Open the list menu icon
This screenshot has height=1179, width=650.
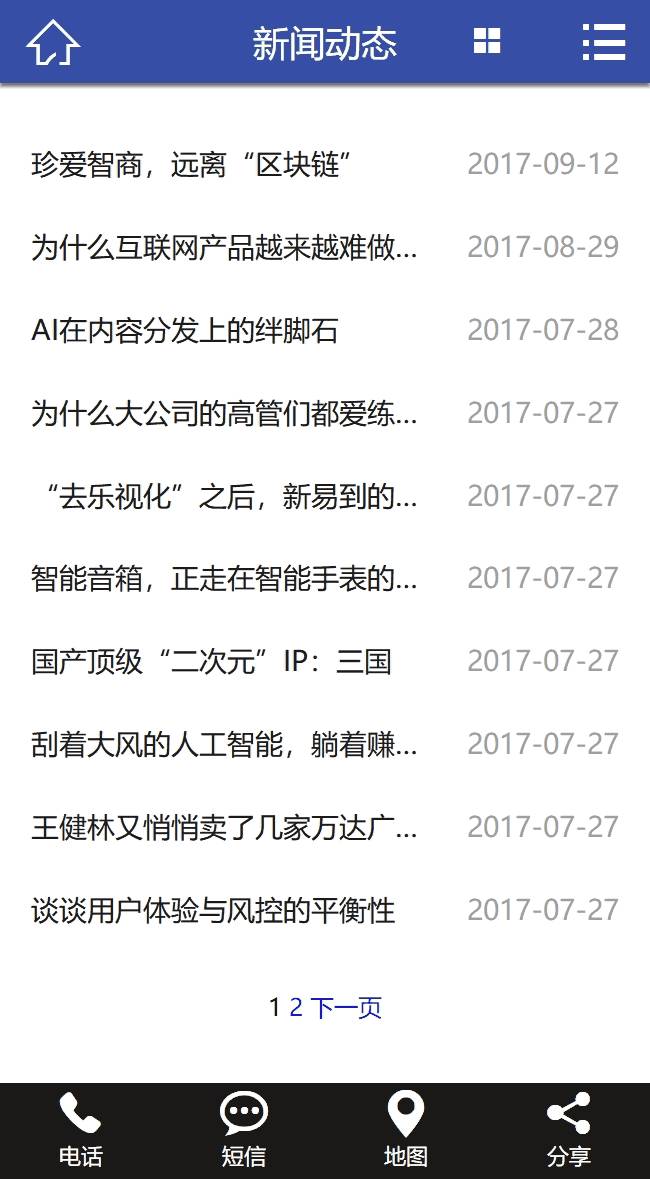pos(604,41)
